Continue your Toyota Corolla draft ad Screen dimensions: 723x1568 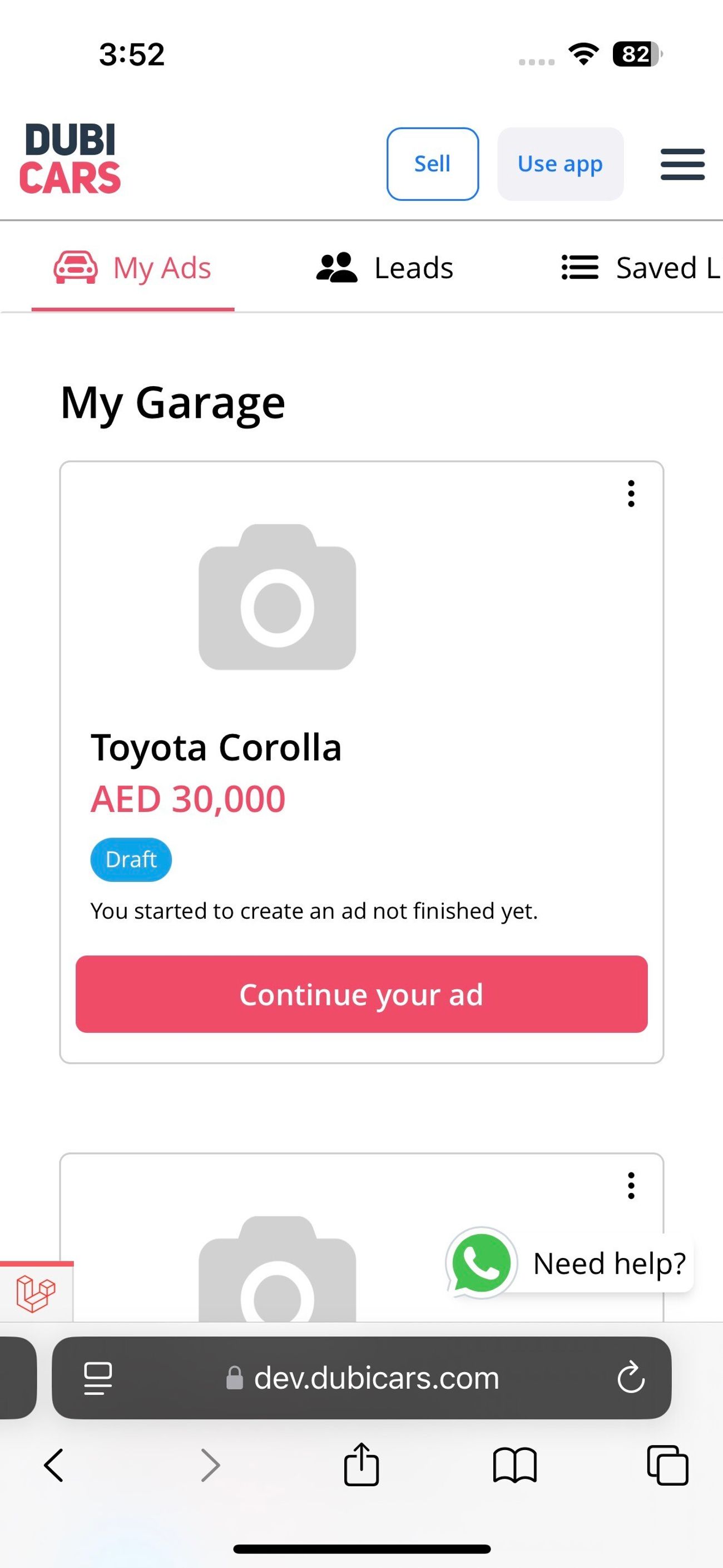(x=361, y=994)
